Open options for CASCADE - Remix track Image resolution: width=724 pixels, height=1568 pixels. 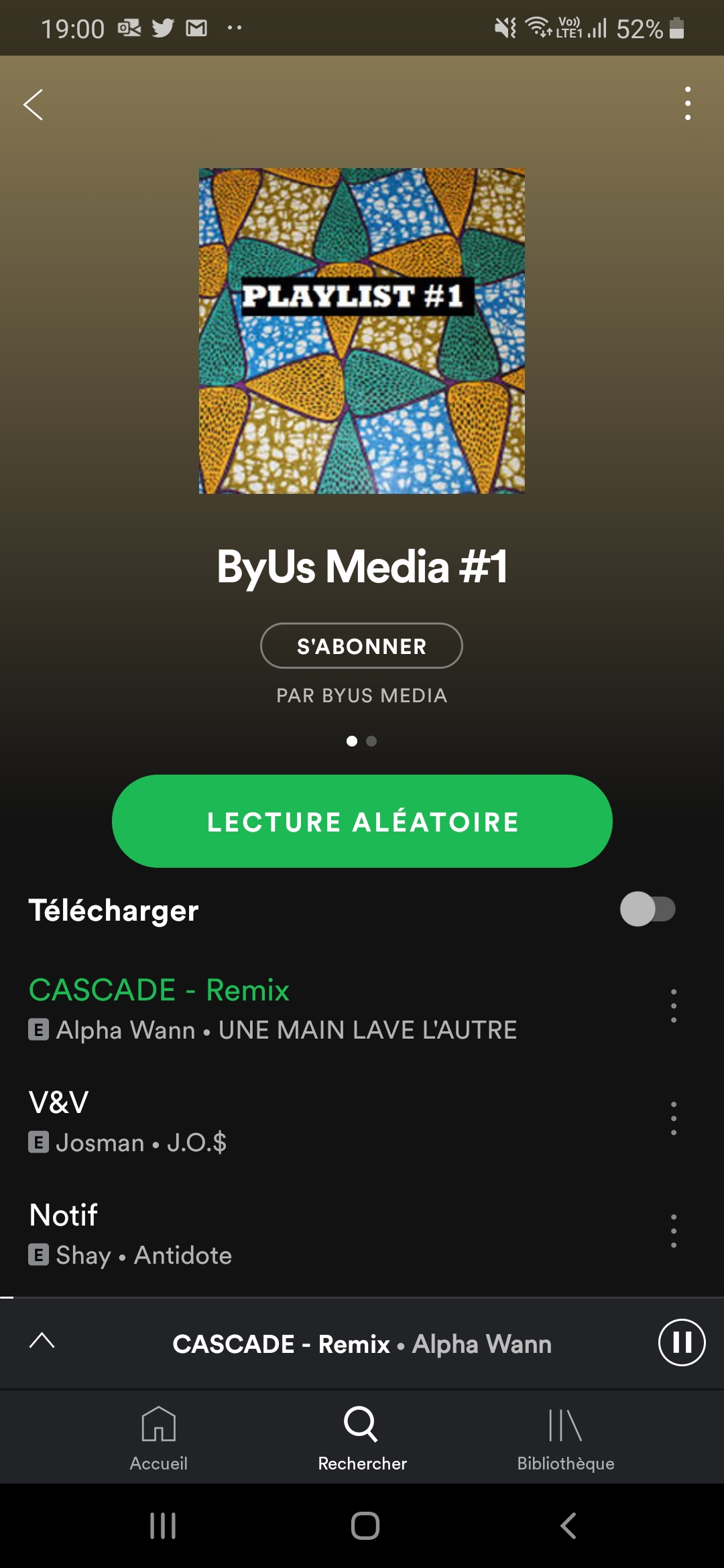pos(673,1006)
